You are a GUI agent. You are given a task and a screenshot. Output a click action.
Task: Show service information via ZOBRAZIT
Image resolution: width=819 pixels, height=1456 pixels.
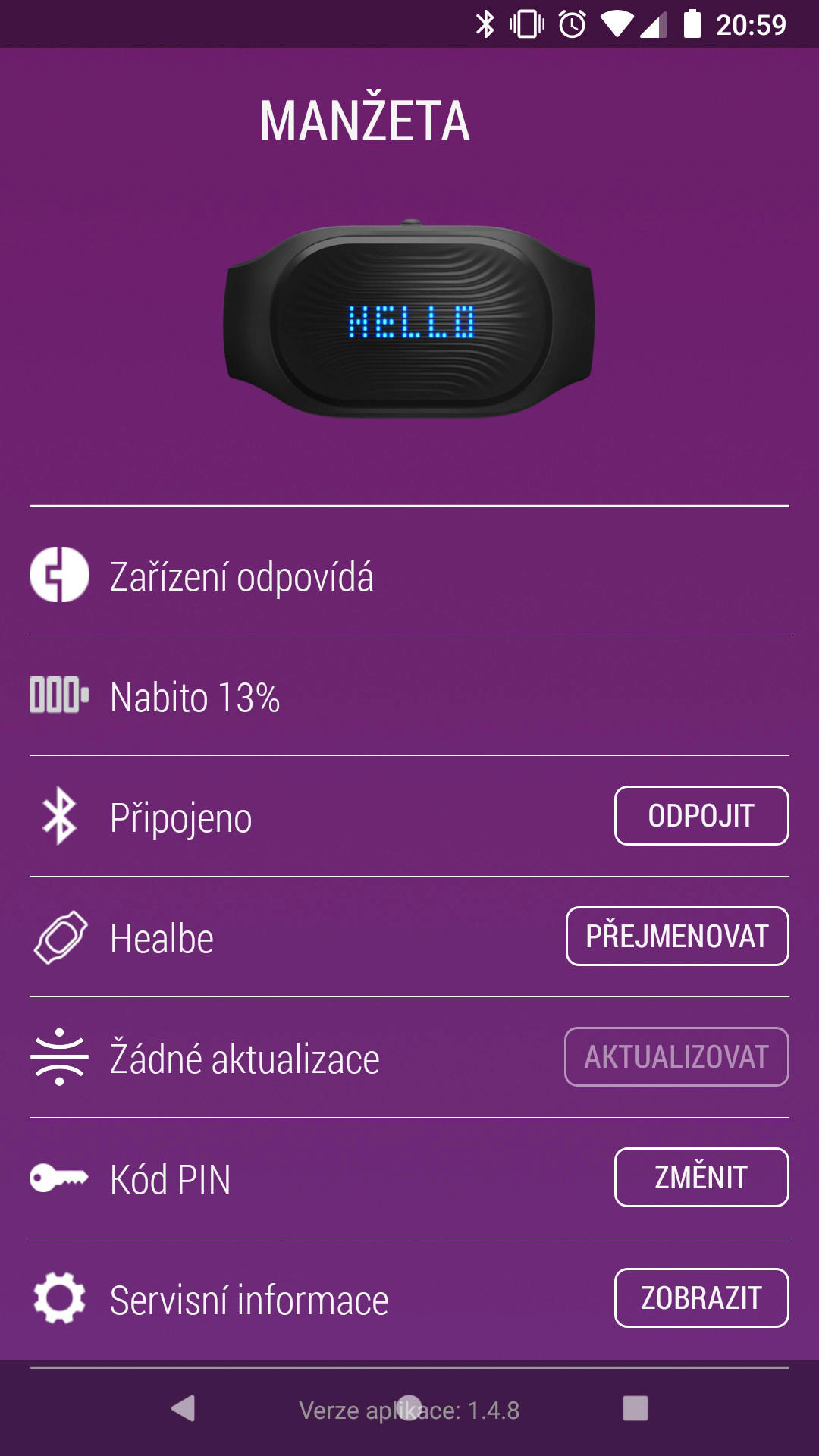click(701, 1298)
